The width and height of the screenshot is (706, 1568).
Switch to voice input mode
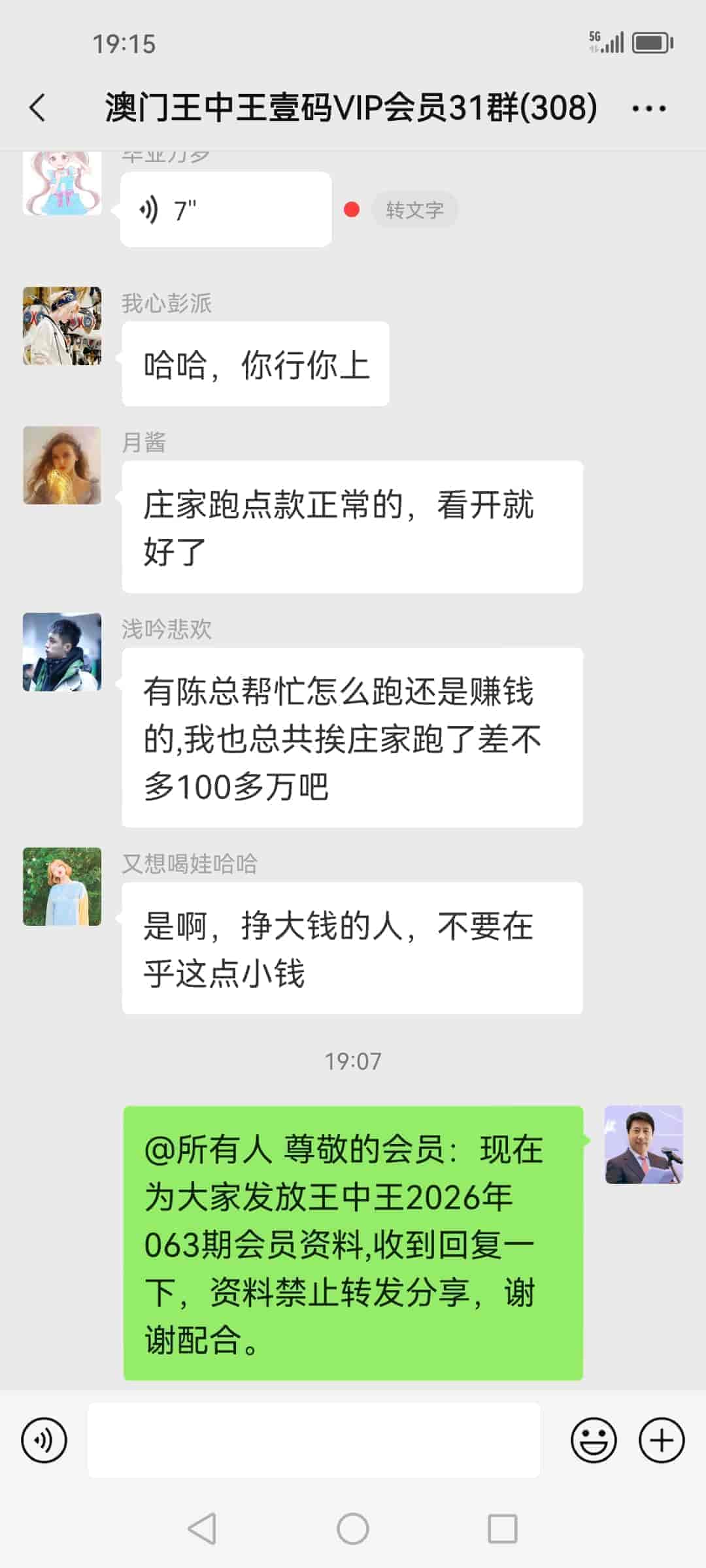tap(44, 1440)
